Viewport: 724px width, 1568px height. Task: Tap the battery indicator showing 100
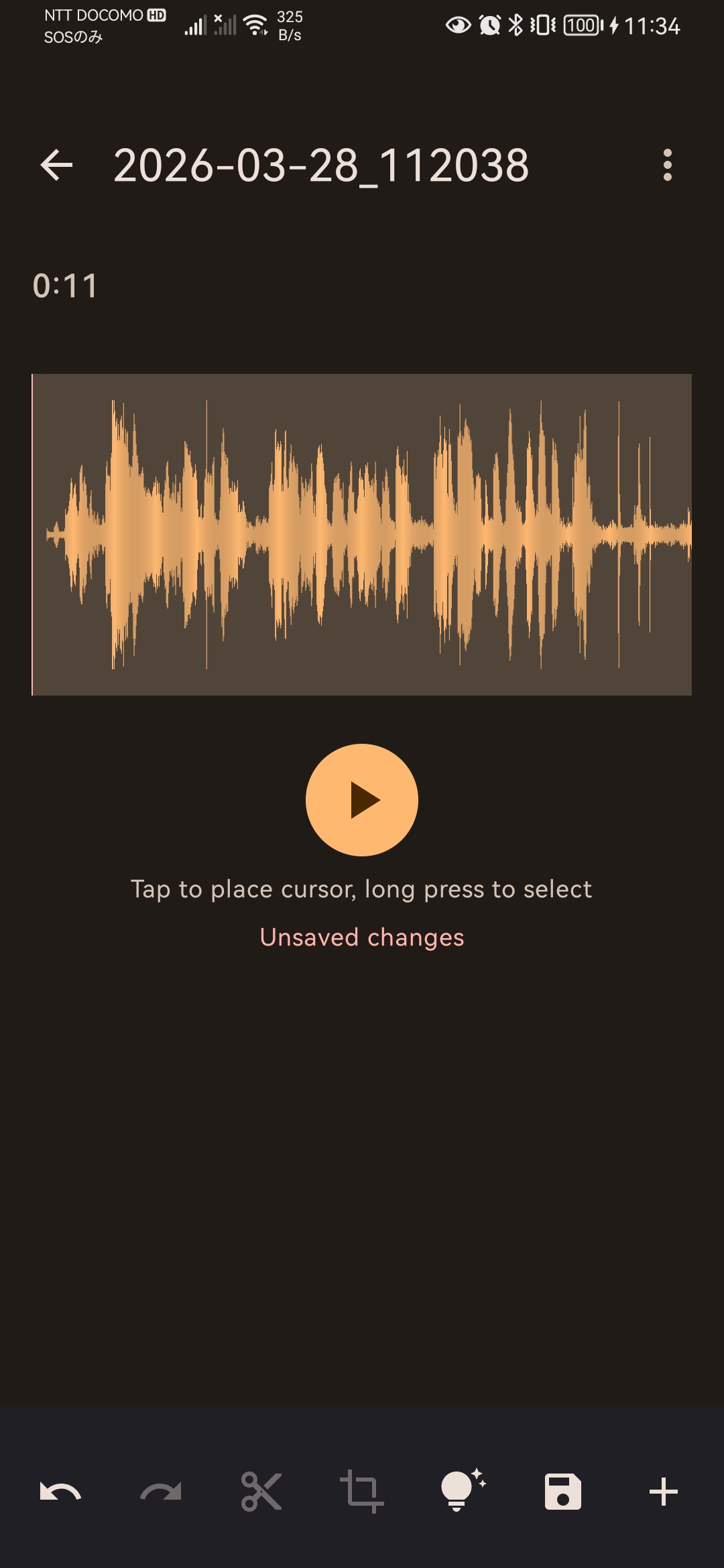coord(581,25)
